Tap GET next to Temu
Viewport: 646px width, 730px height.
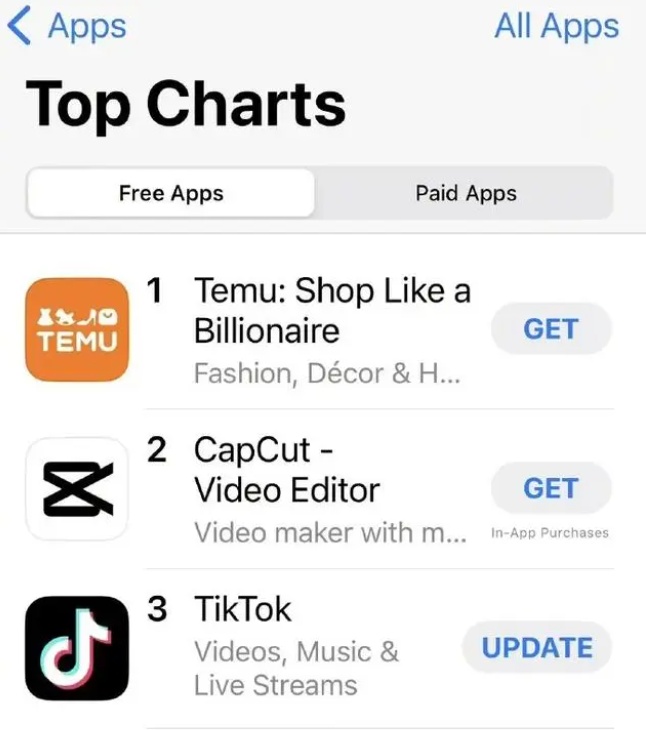click(x=550, y=329)
